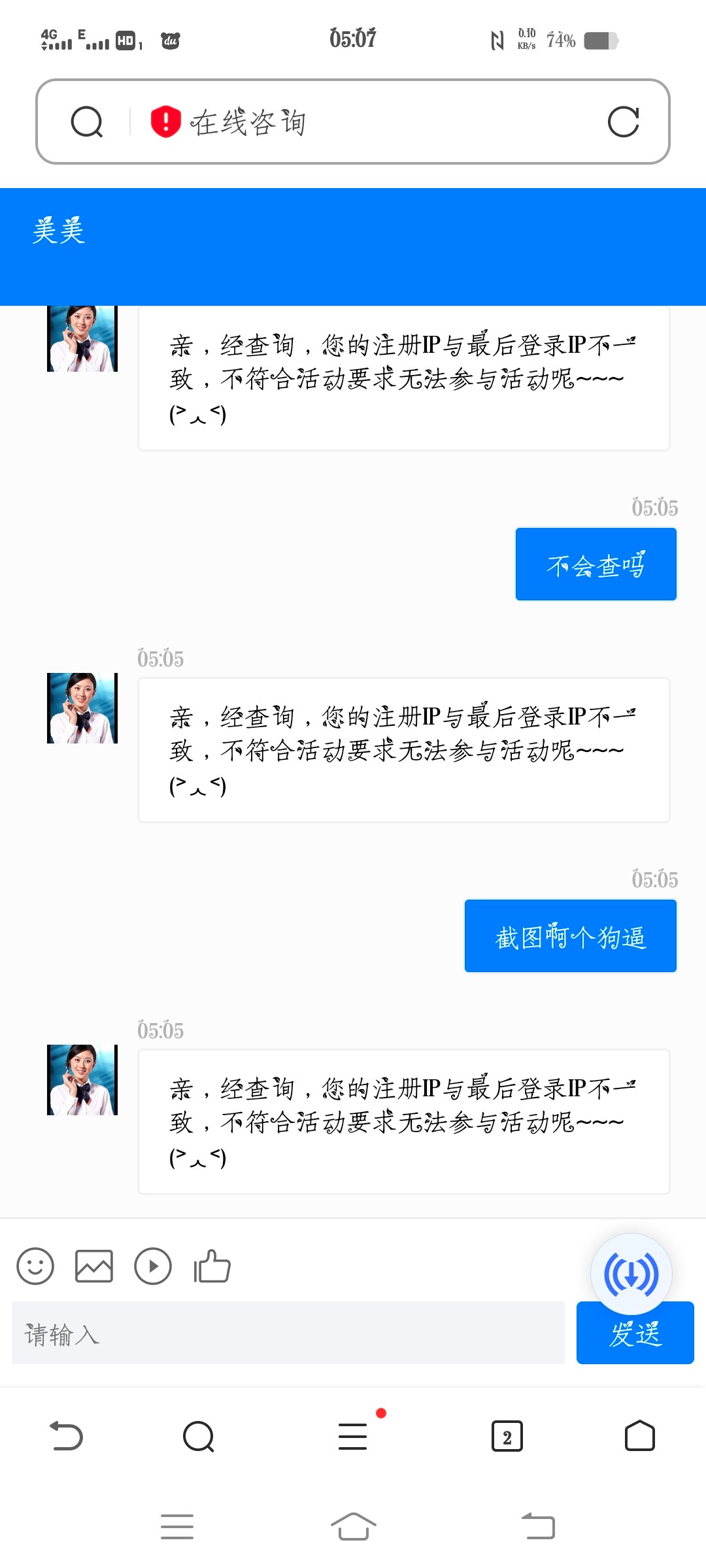Reload the page with refresh icon
The image size is (706, 1568).
623,122
